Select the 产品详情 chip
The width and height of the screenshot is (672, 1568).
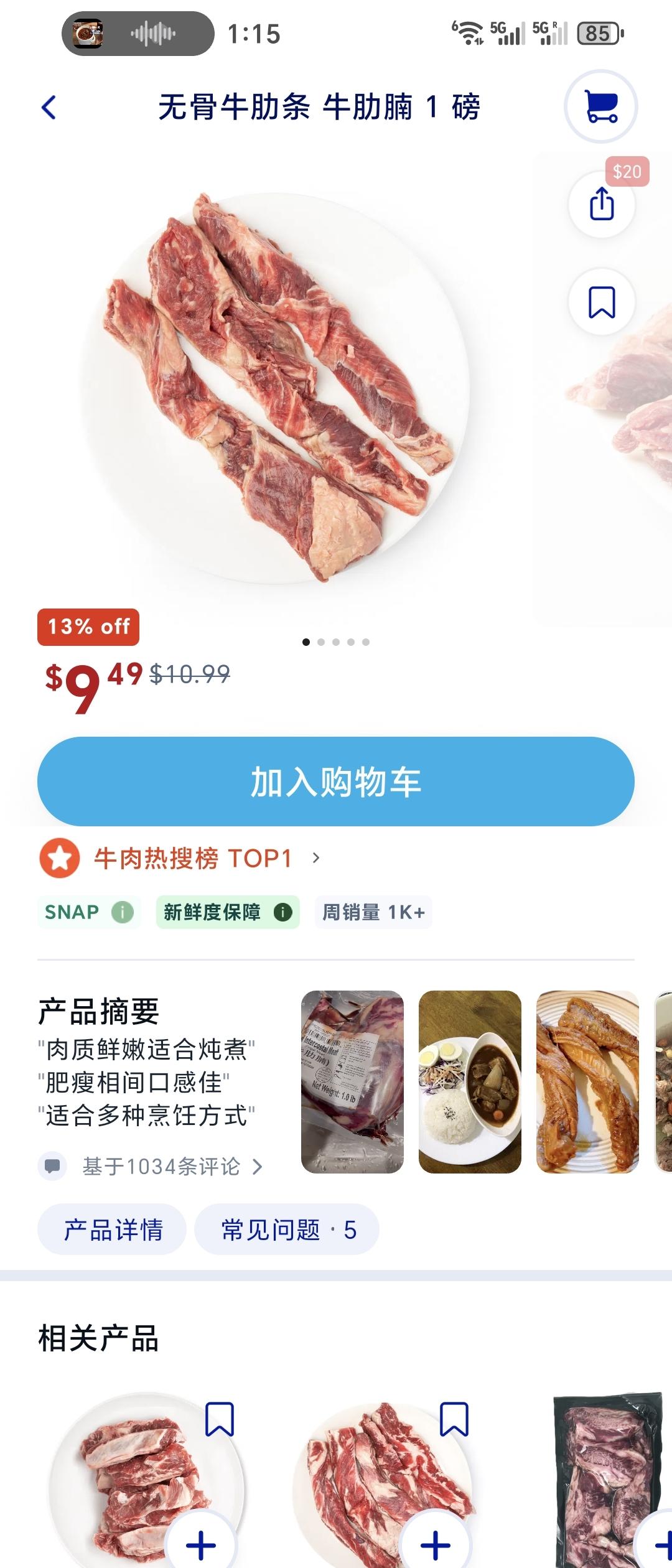(113, 1230)
